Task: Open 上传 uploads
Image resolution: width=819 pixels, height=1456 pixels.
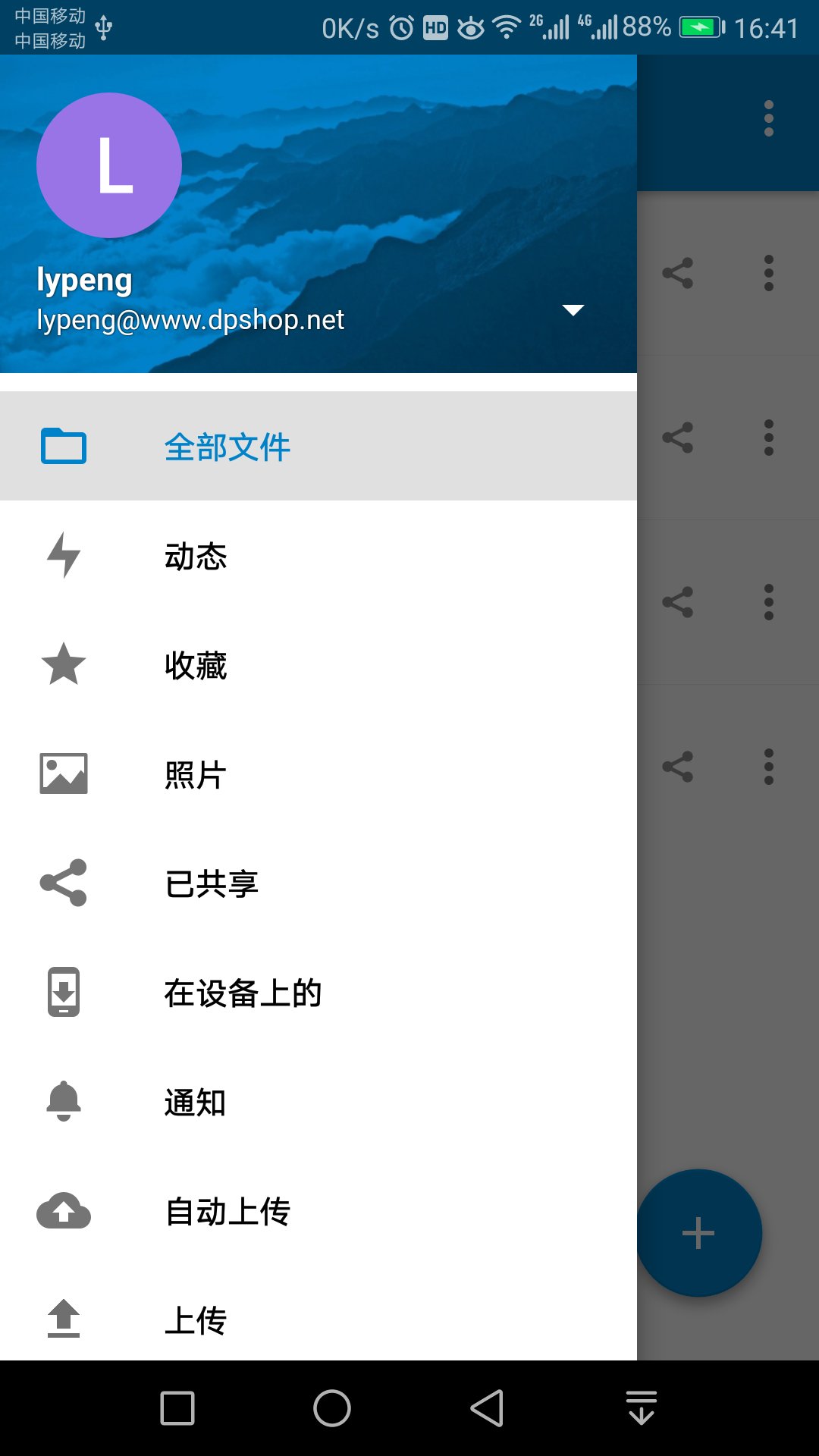Action: [x=196, y=1320]
